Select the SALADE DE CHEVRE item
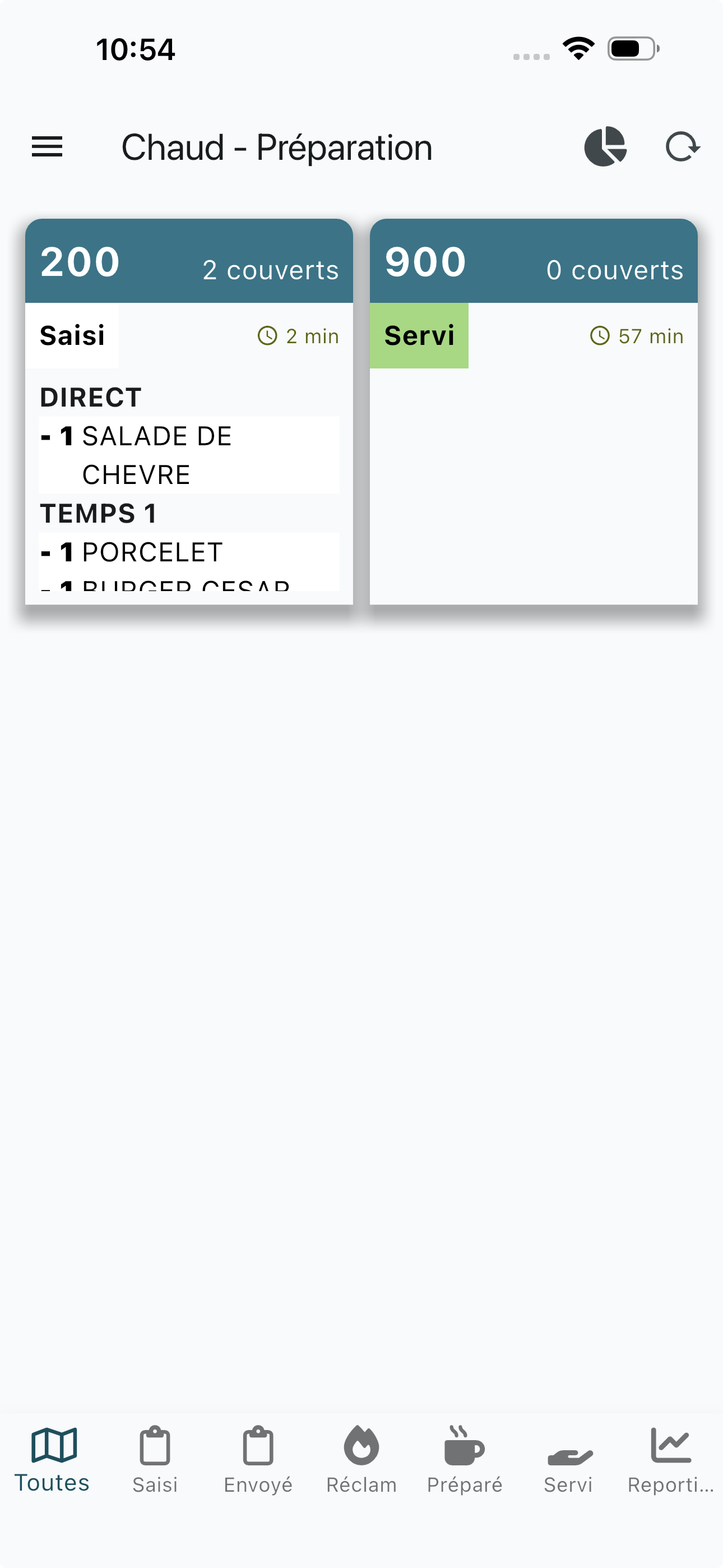723x1568 pixels. (x=189, y=455)
